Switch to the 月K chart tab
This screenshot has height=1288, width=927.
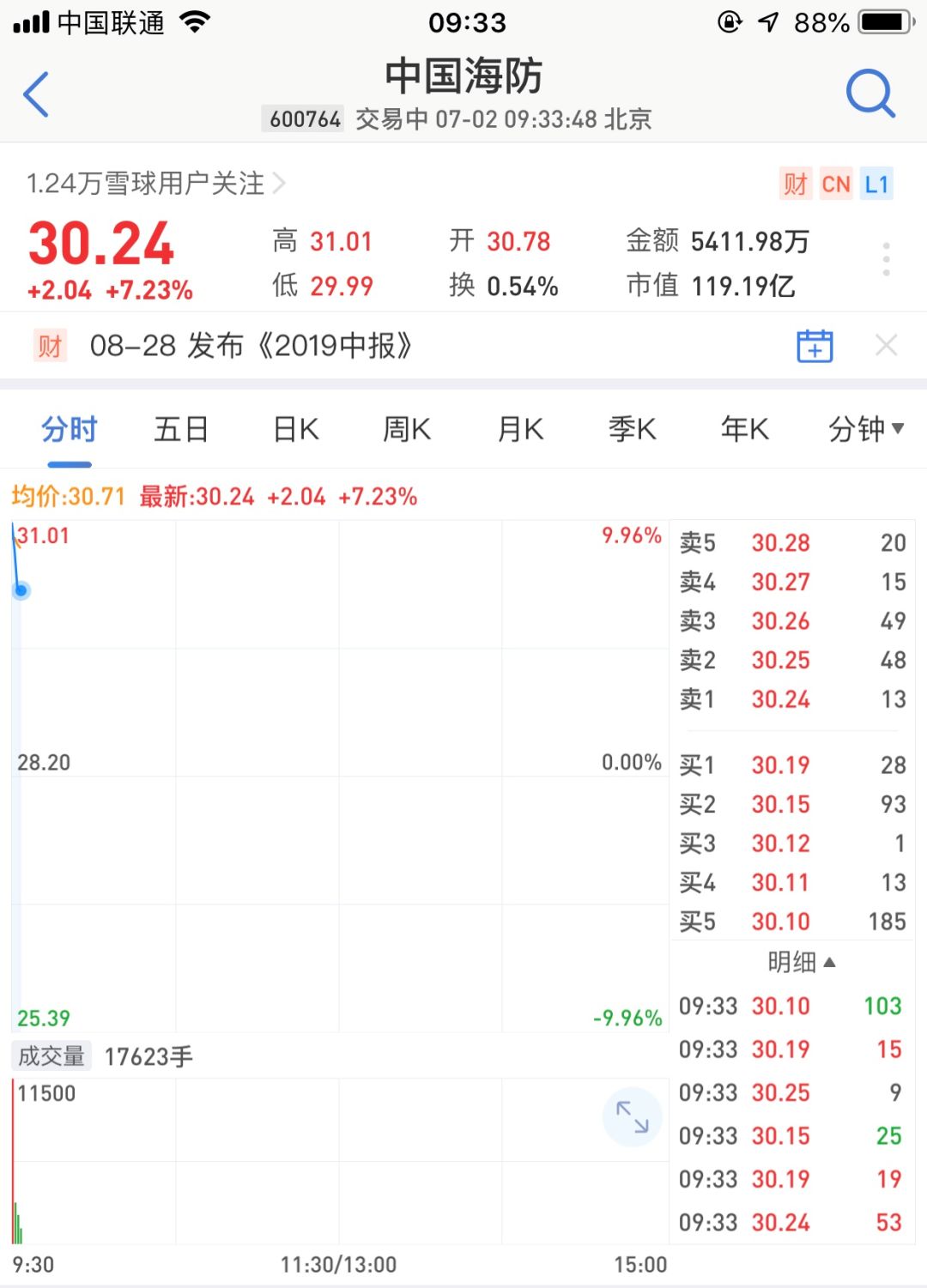[521, 428]
